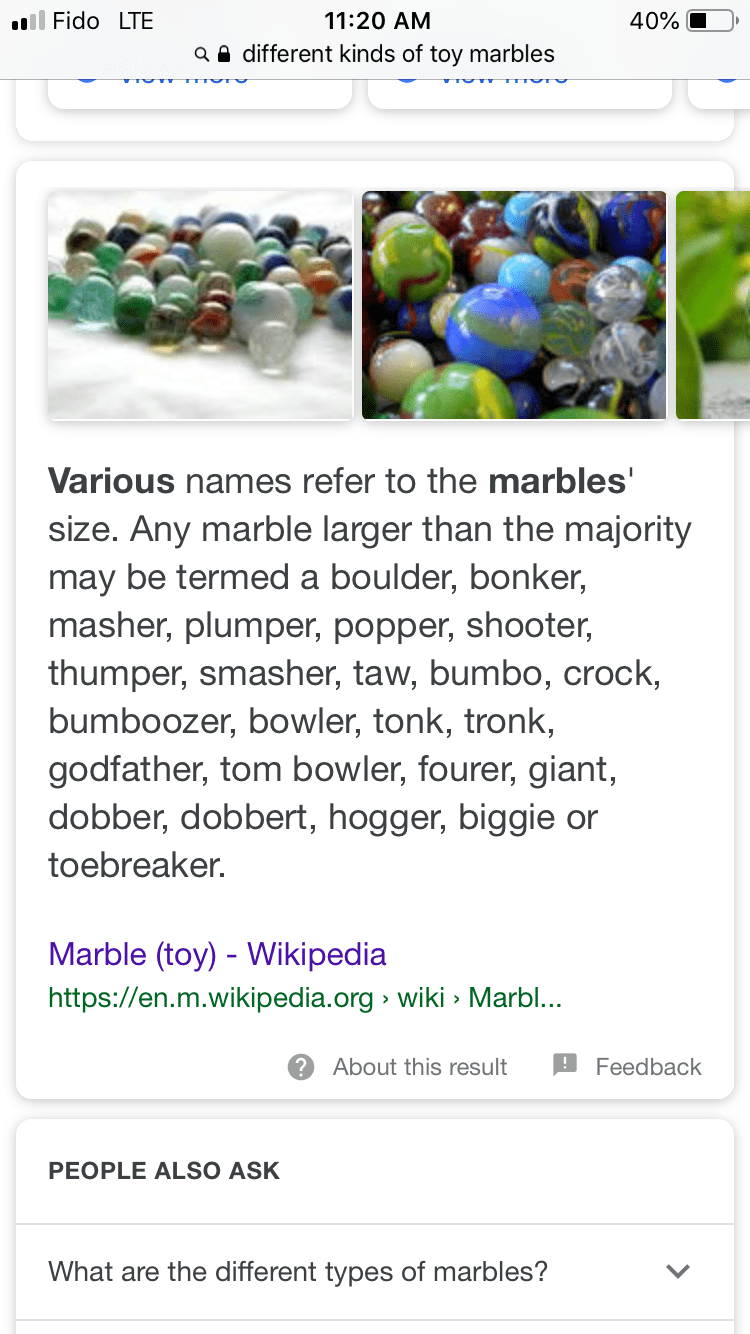
Task: Open About this result
Action: click(x=398, y=1067)
